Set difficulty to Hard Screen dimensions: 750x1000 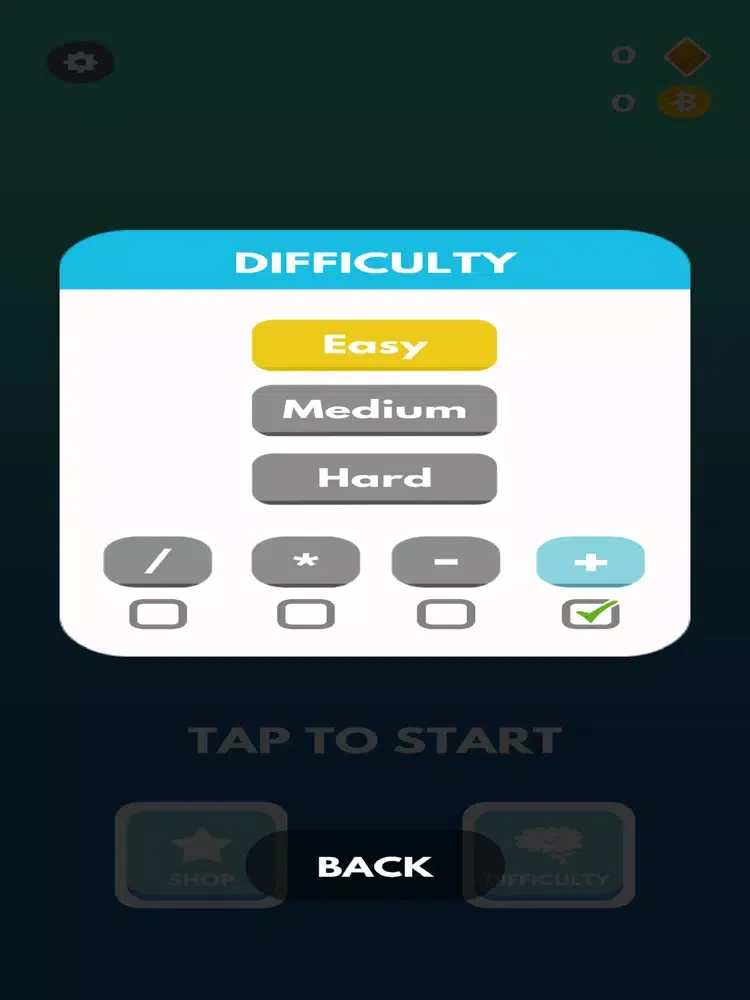click(x=374, y=478)
